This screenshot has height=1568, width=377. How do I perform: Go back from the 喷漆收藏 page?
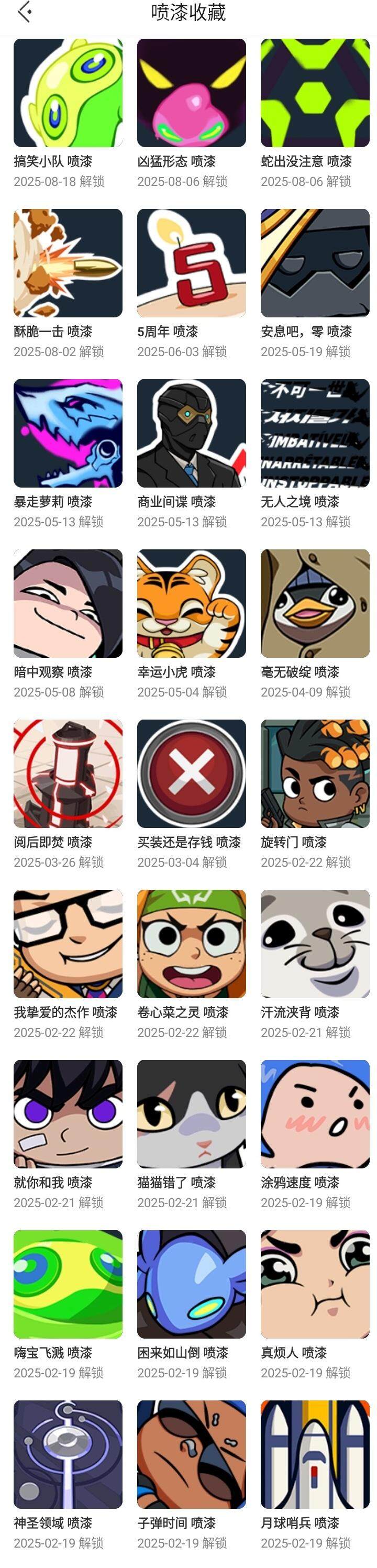25,12
